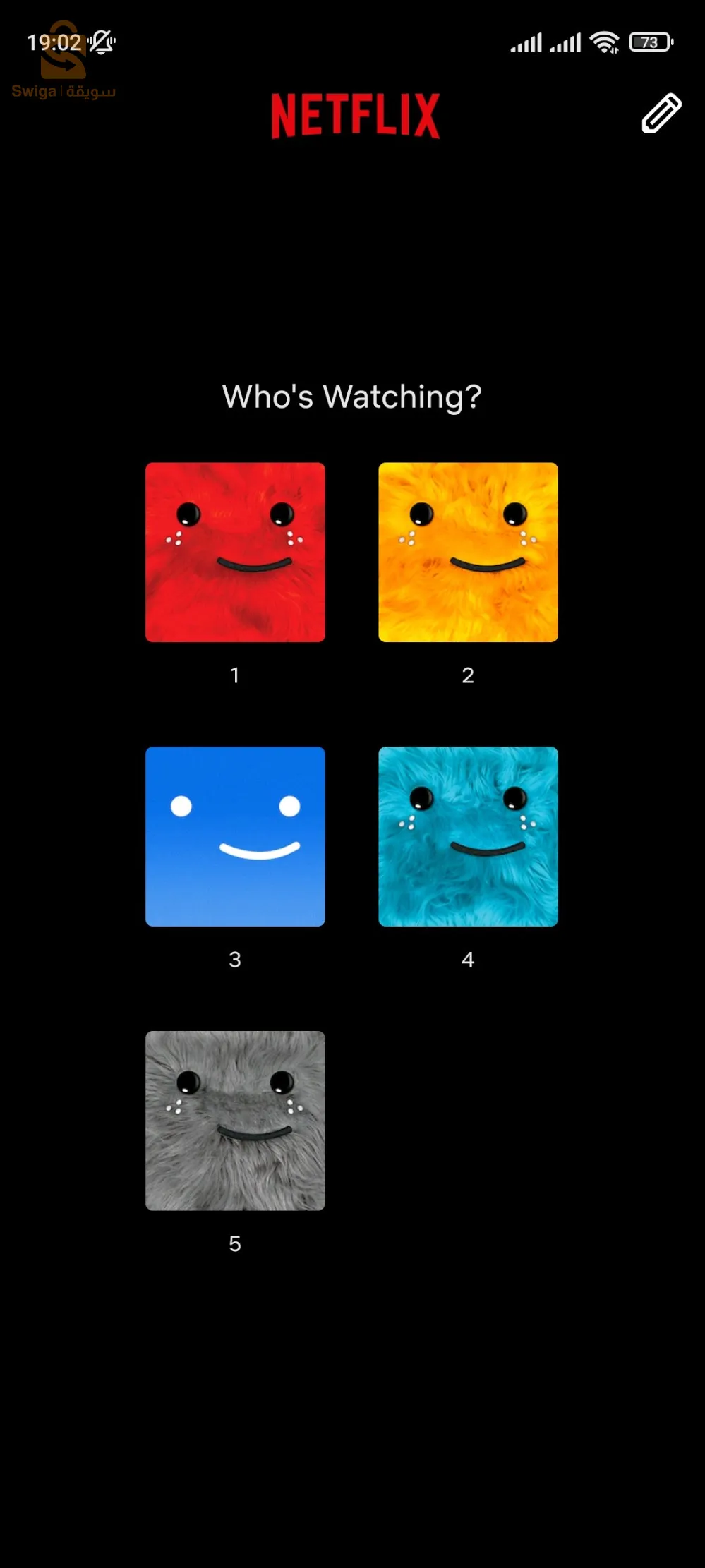Choose the orange profile named 2
This screenshot has height=1568, width=705.
[468, 552]
